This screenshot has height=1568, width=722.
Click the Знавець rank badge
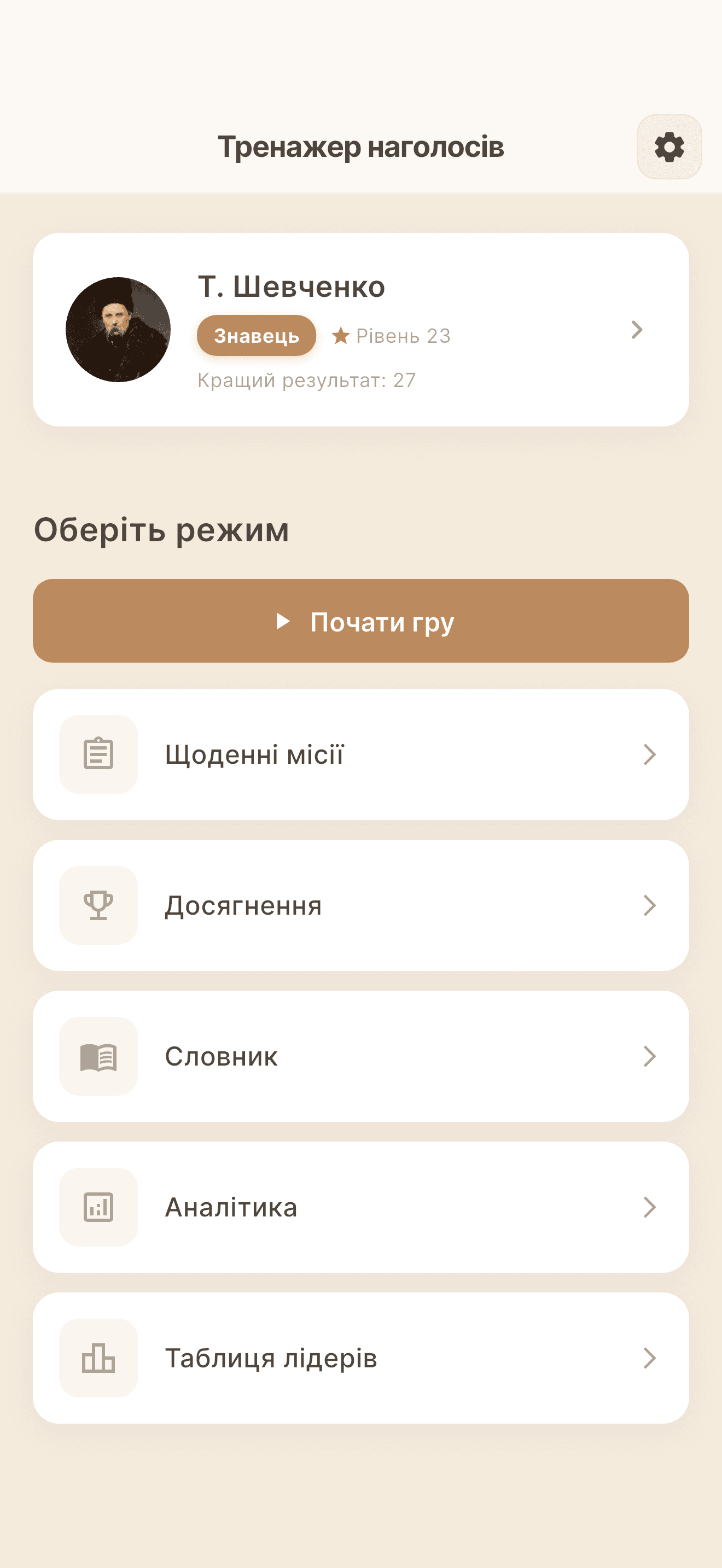(x=257, y=335)
